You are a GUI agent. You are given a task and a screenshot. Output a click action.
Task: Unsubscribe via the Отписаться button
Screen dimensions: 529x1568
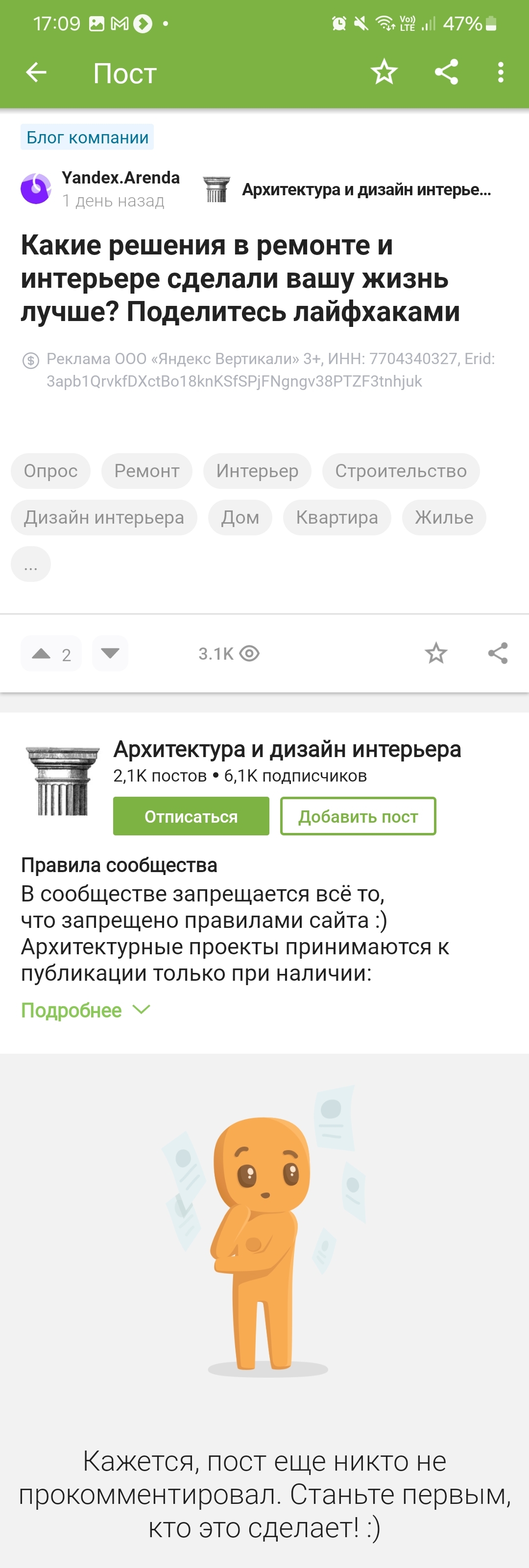192,816
